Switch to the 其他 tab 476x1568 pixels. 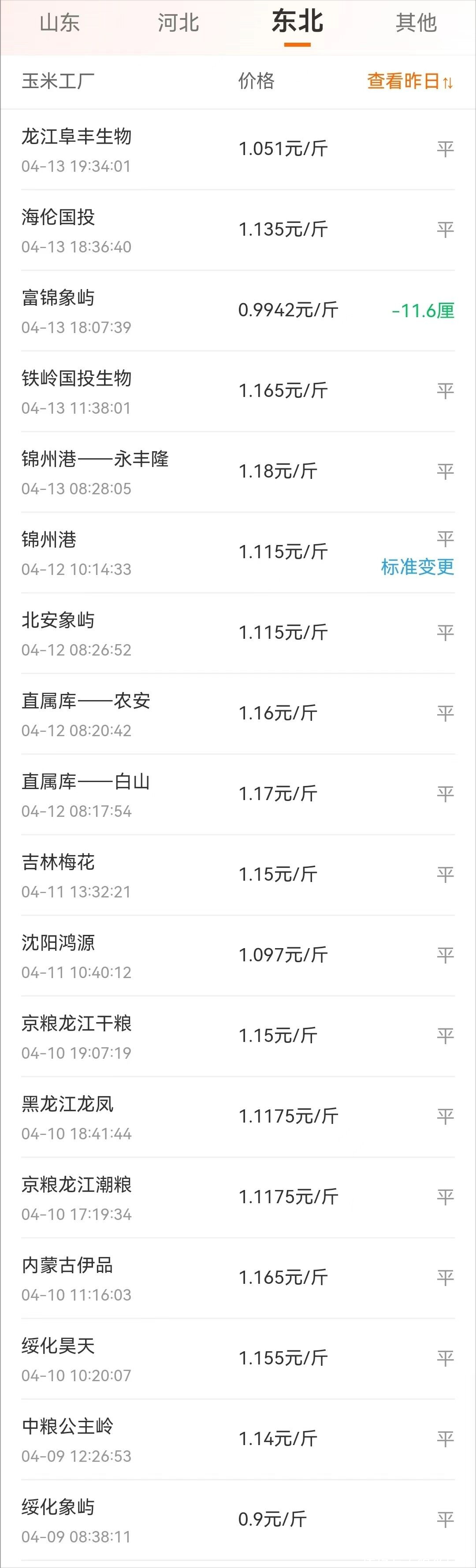click(416, 23)
